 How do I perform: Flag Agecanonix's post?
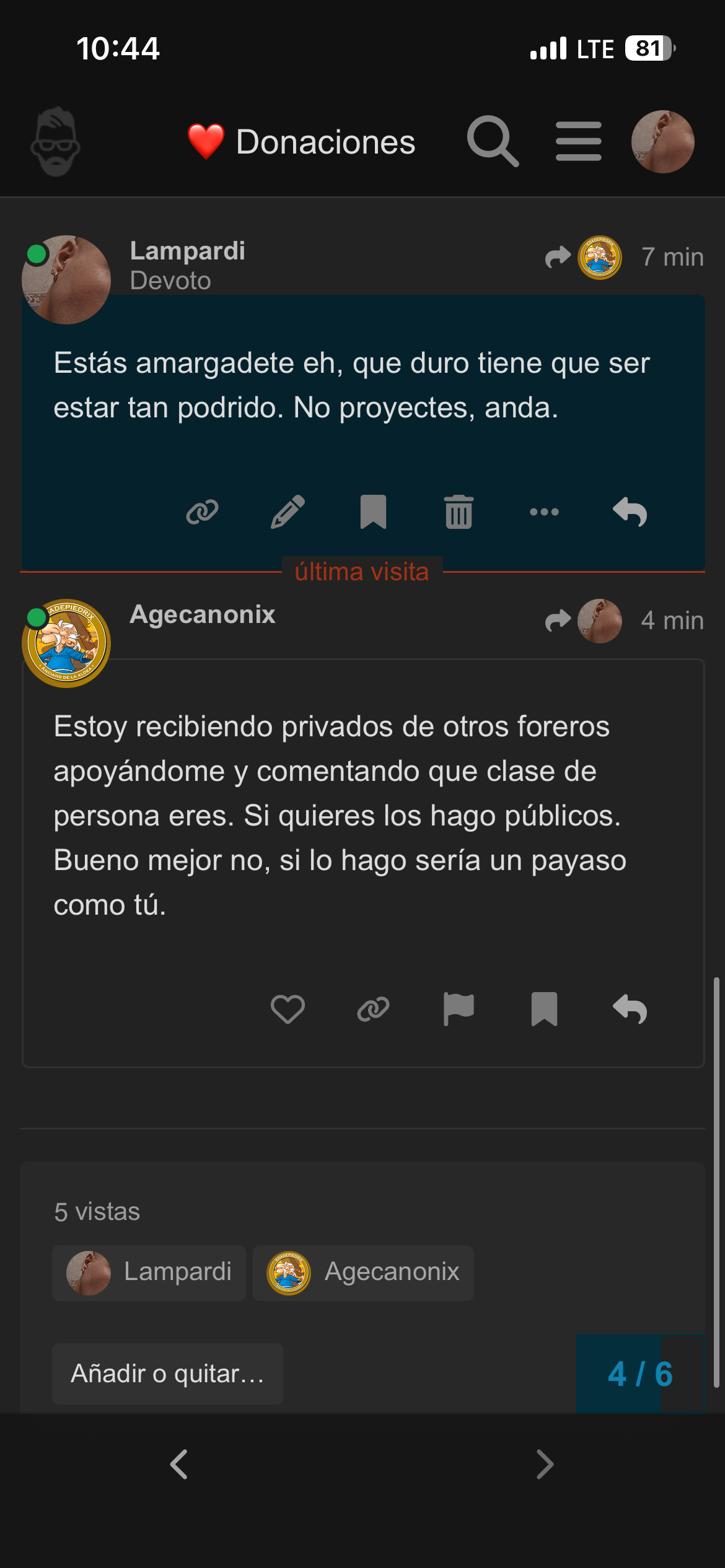[x=459, y=1009]
